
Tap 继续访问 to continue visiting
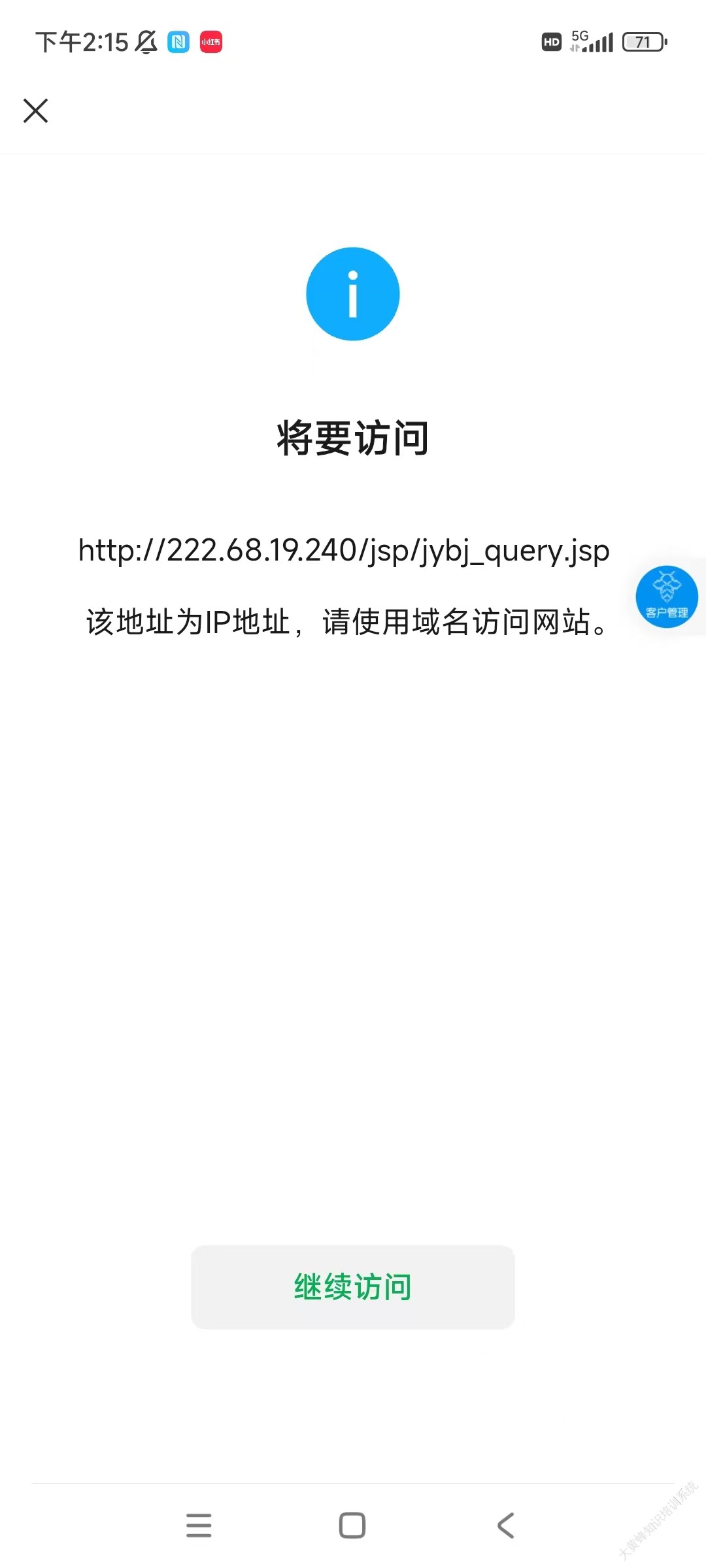pos(352,1287)
